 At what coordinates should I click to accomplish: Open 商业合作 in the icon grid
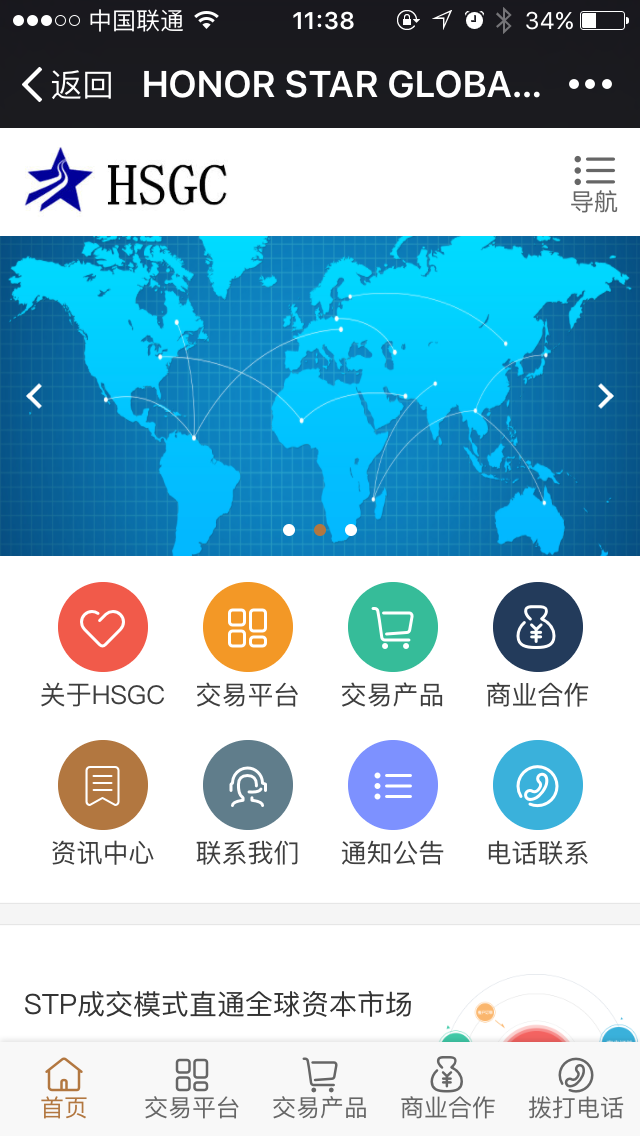[x=537, y=628]
